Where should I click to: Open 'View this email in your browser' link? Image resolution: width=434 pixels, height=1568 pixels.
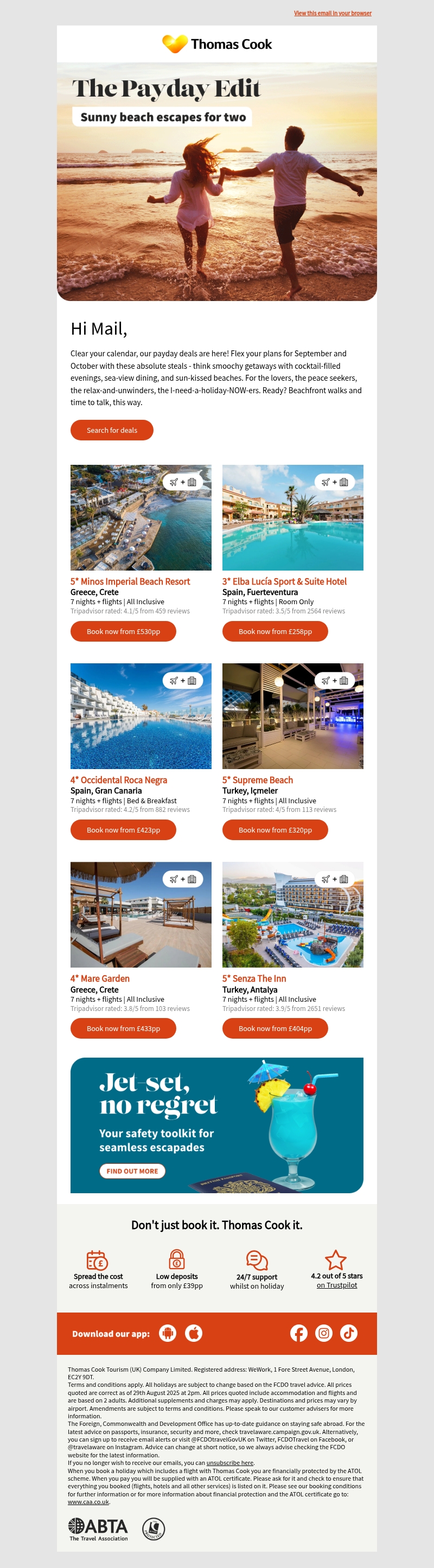[x=333, y=13]
